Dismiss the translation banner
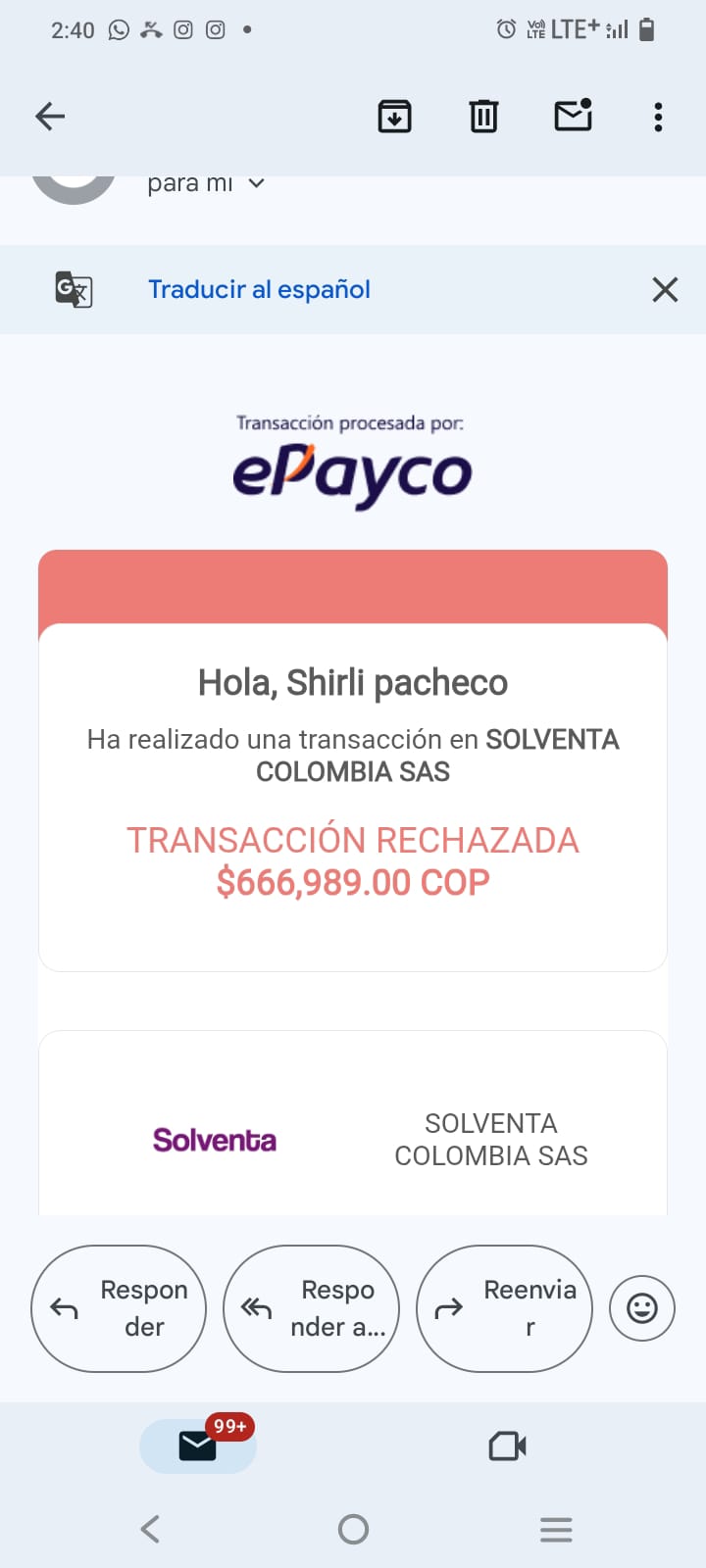The width and height of the screenshot is (706, 1568). click(665, 289)
